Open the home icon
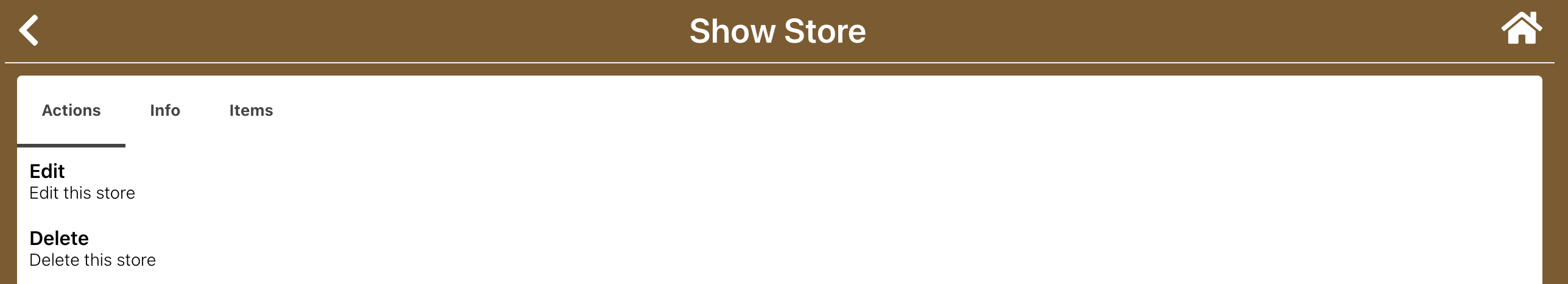The width and height of the screenshot is (1568, 284). tap(1521, 29)
